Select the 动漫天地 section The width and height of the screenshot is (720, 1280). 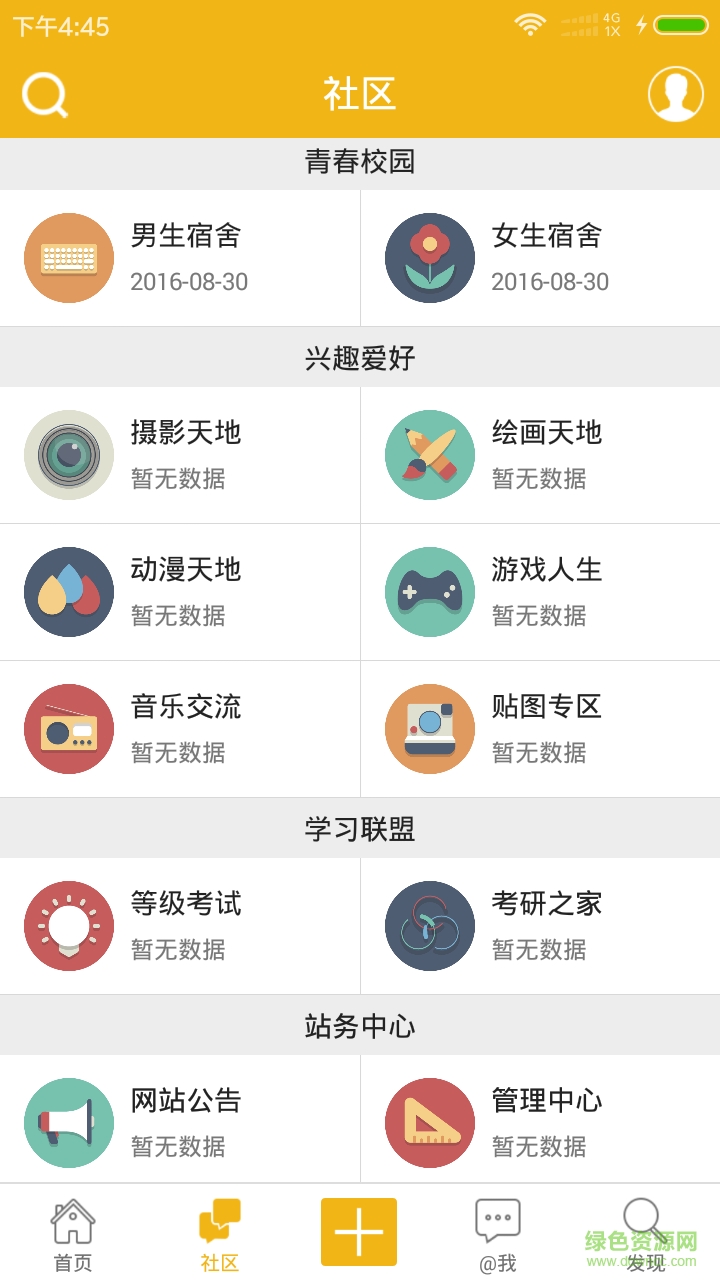(180, 592)
